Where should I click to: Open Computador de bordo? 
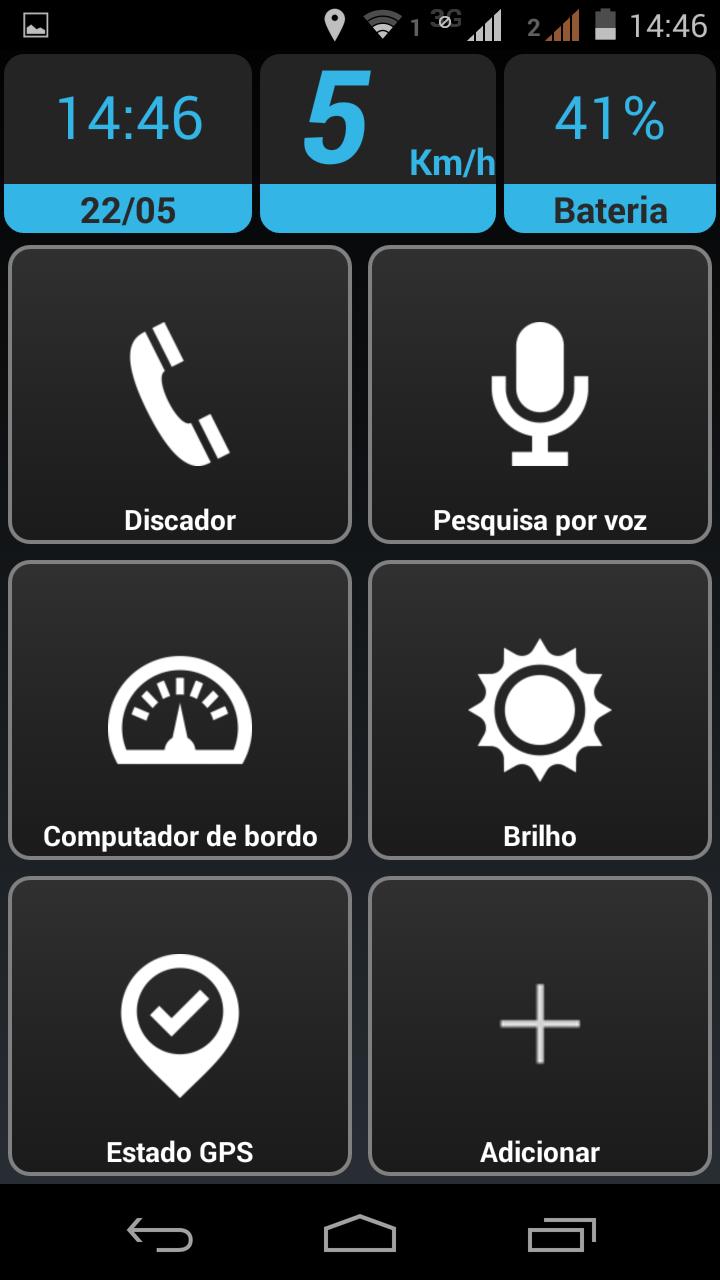point(180,710)
